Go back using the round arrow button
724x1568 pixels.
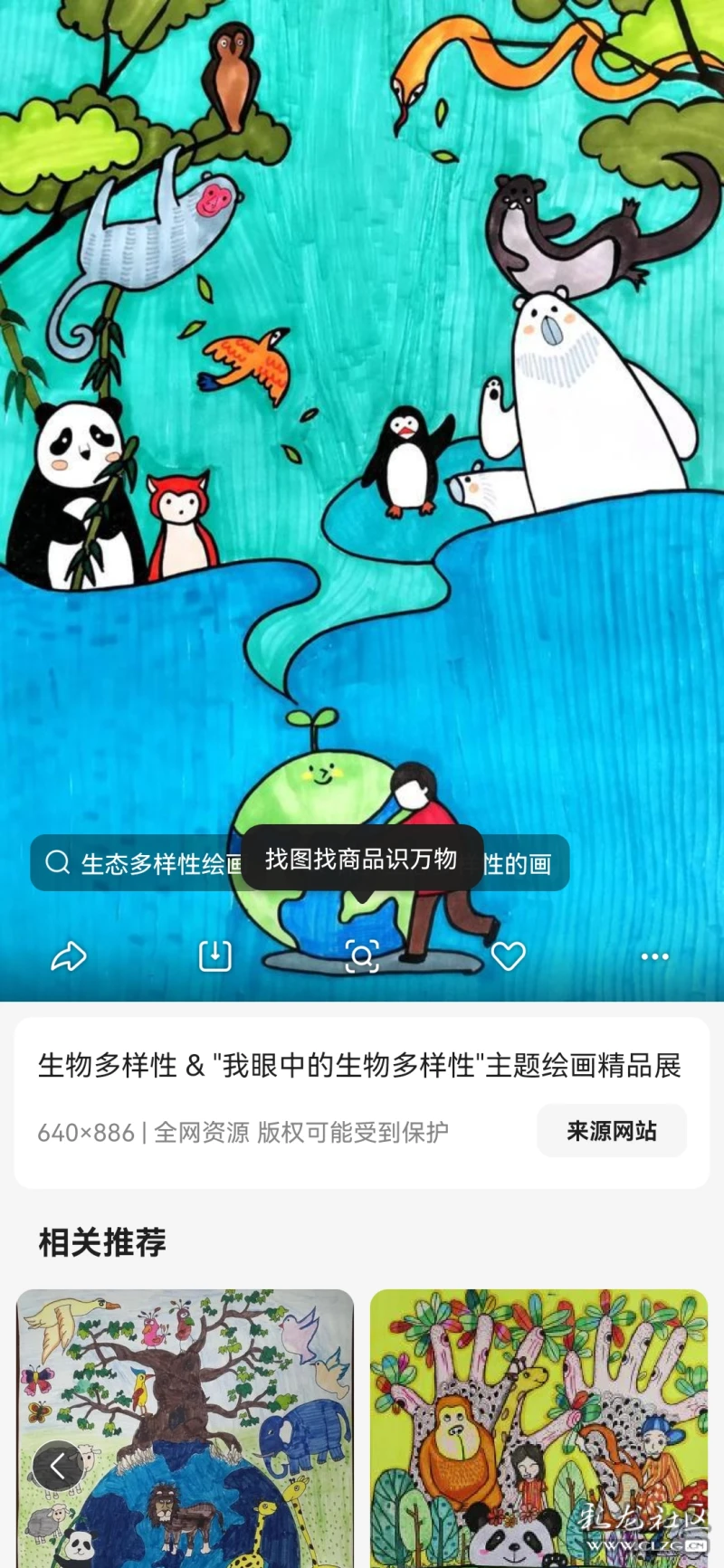pyautogui.click(x=58, y=1466)
